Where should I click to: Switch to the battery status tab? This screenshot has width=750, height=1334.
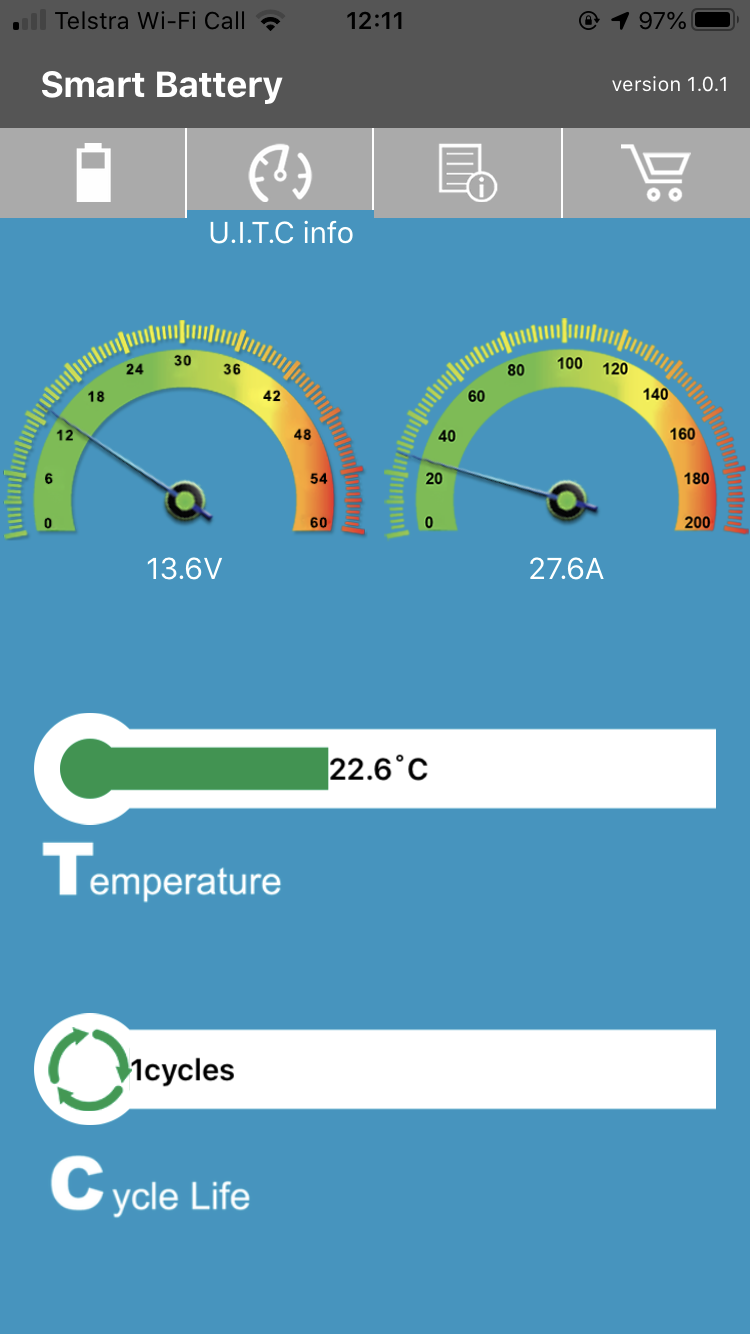pyautogui.click(x=93, y=173)
